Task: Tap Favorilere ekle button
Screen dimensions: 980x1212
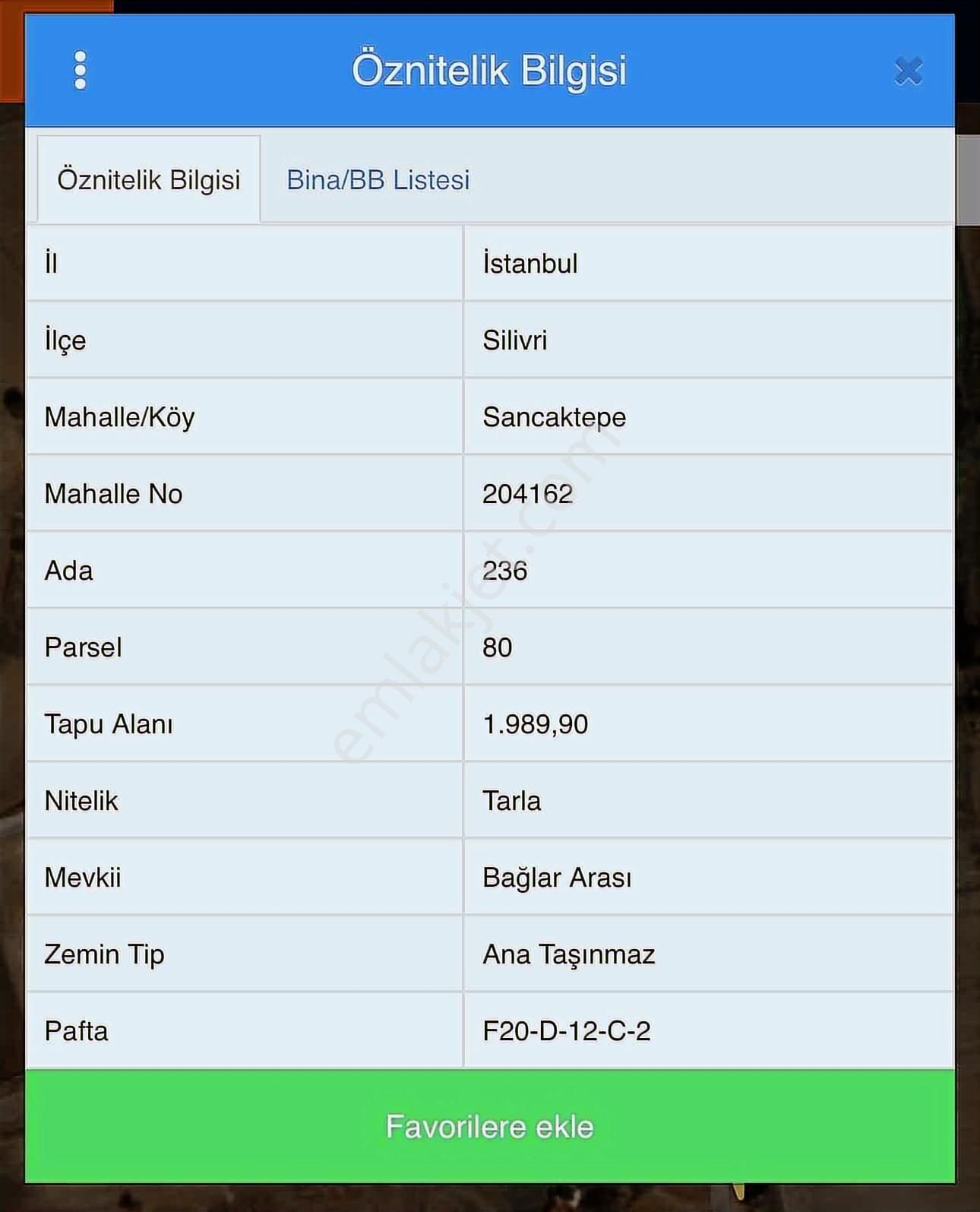Action: tap(490, 1126)
